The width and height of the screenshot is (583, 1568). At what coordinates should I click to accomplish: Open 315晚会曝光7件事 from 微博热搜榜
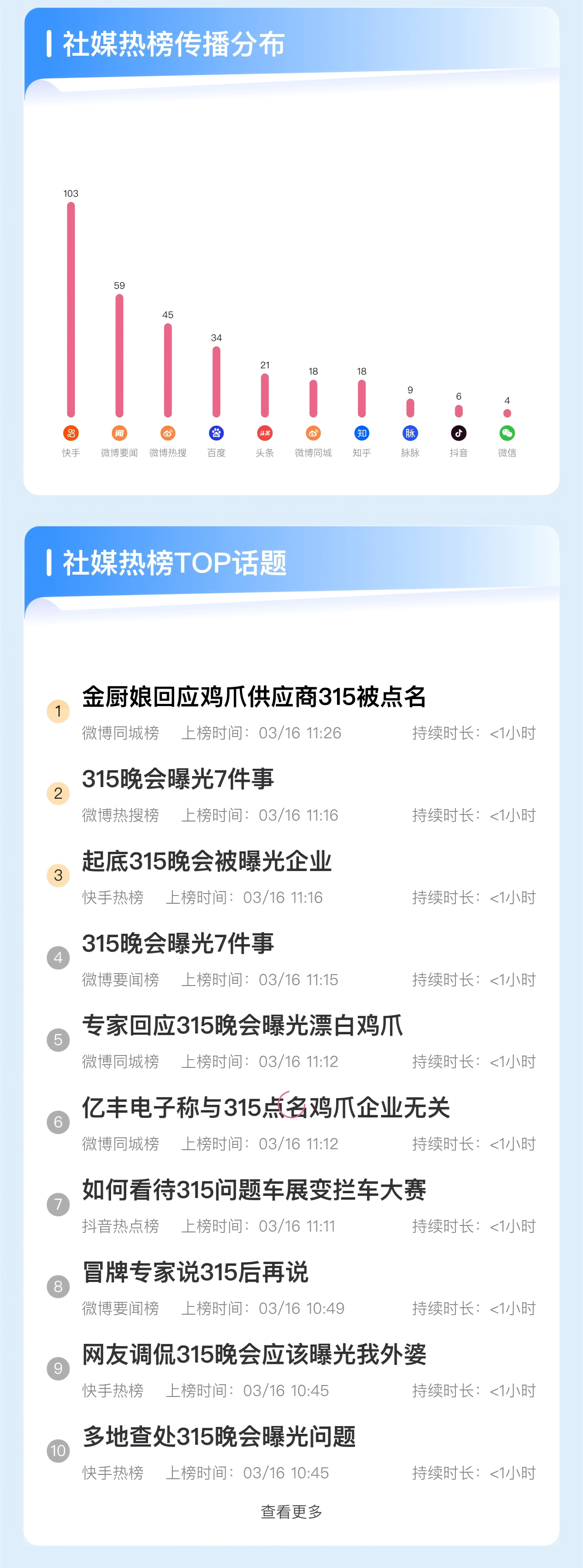coord(178,779)
